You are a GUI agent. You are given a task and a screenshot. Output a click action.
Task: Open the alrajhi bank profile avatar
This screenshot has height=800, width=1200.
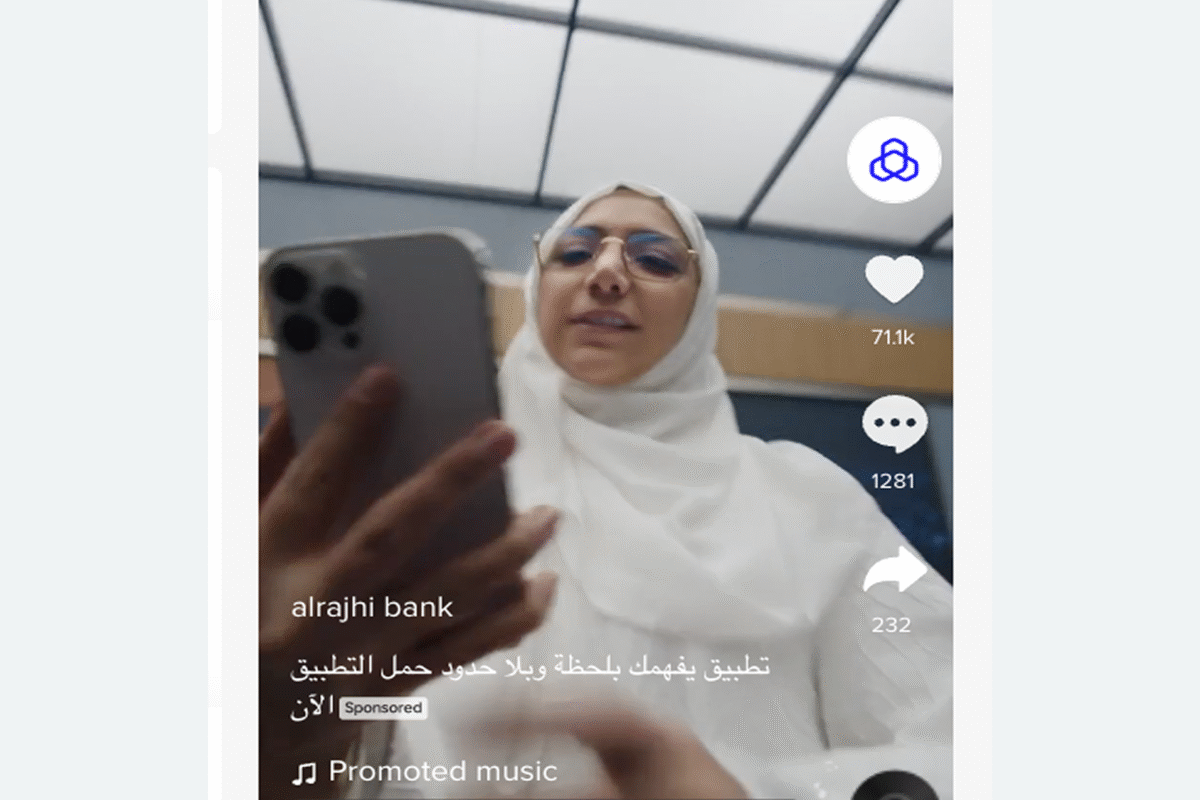[894, 160]
